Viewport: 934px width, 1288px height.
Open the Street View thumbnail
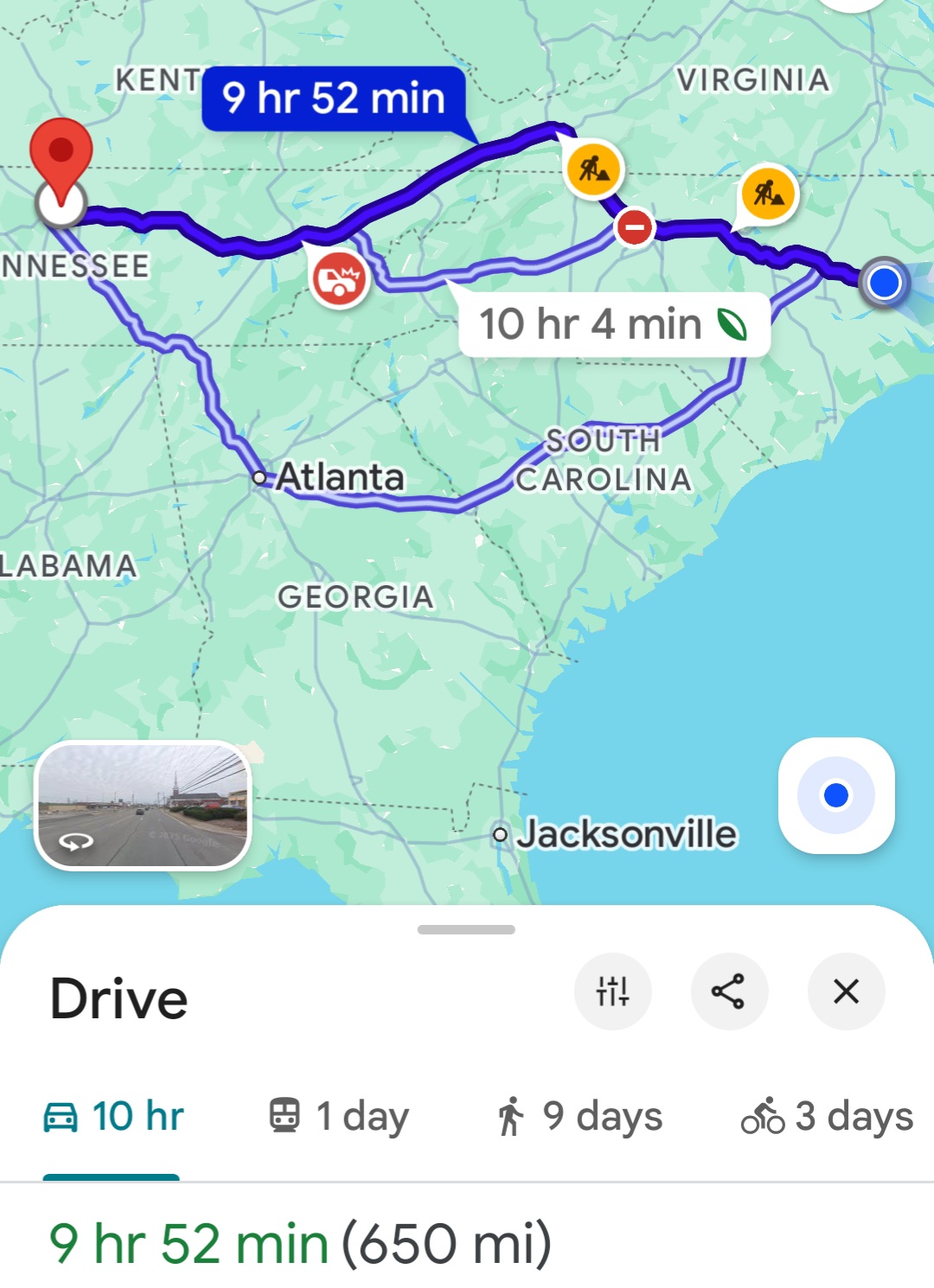click(x=143, y=805)
